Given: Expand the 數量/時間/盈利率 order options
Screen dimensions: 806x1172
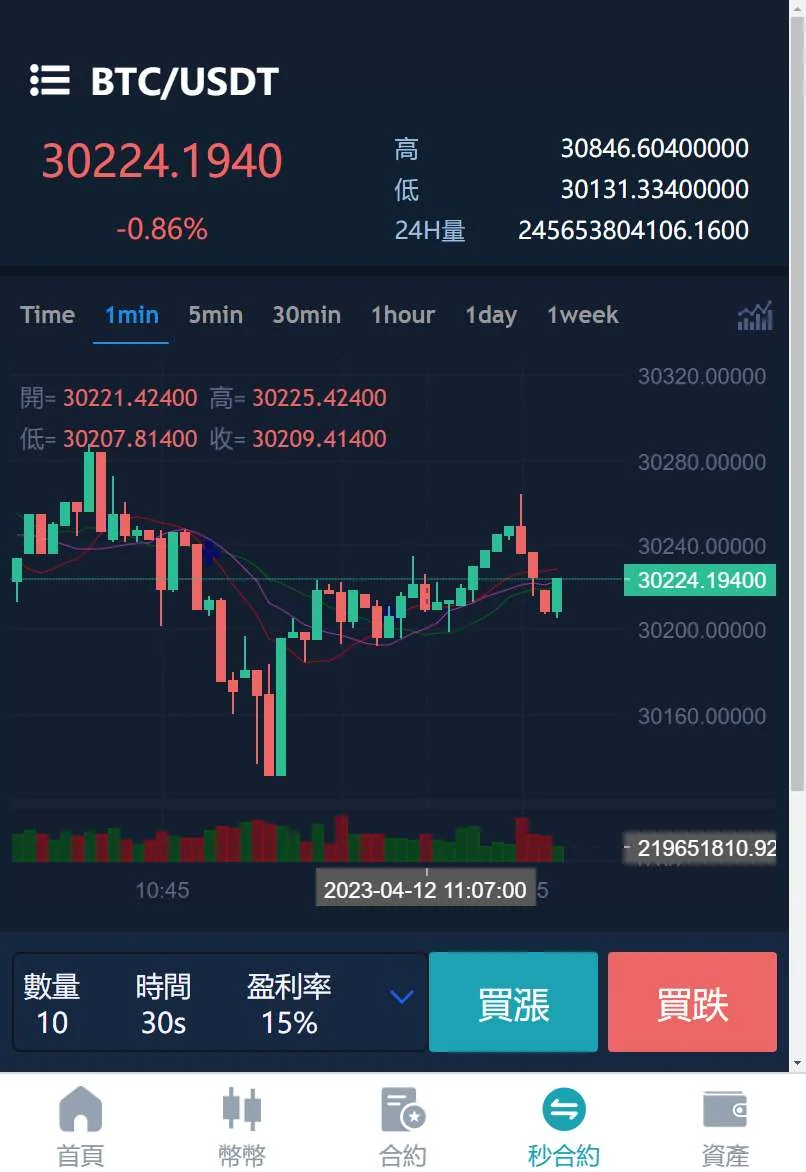Looking at the screenshot, I should [x=401, y=996].
